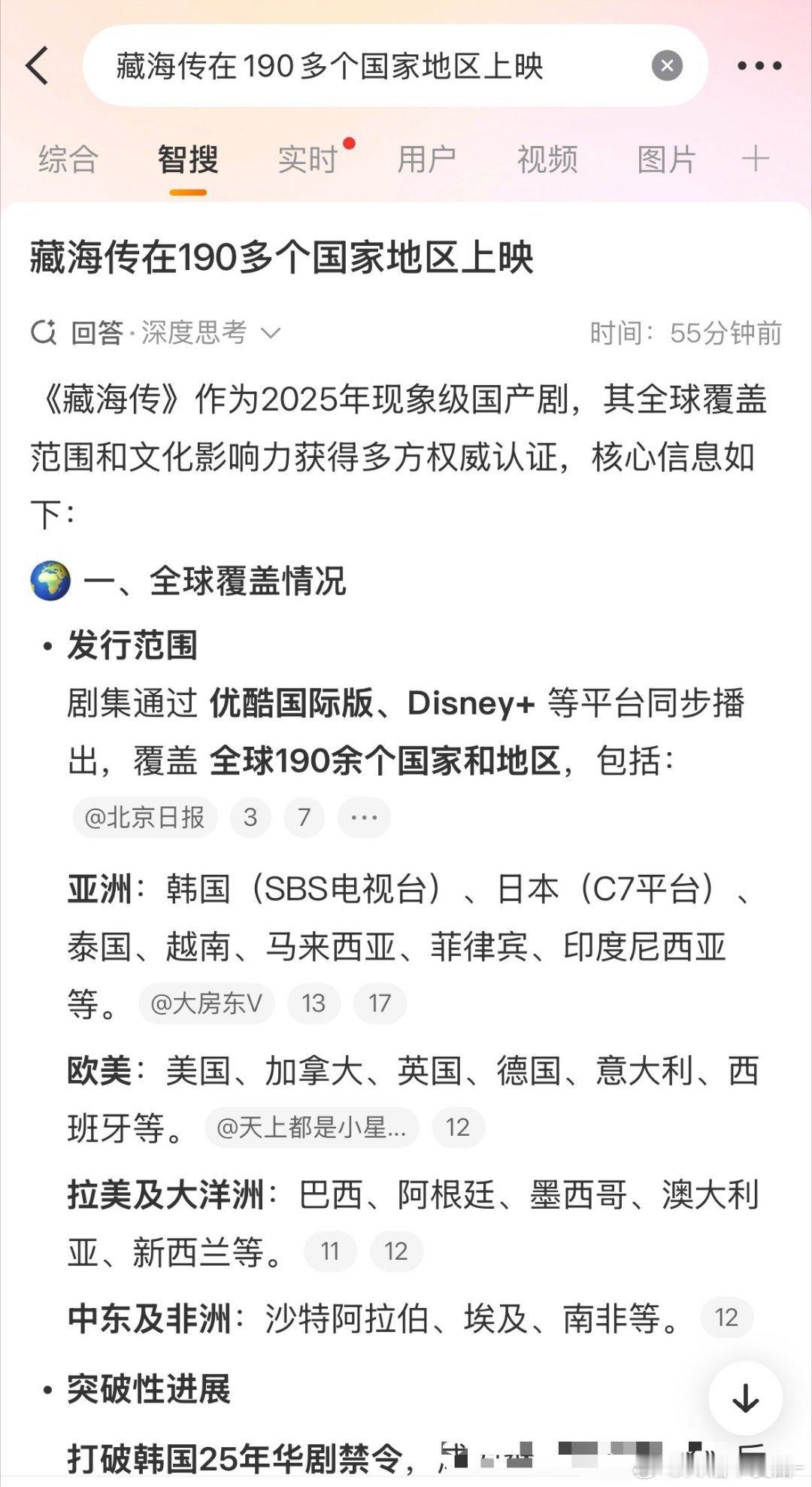Screen dimensions: 812x1487
Task: Open citation 11 in the 拉美及大洋洲 paragraph
Action: (x=330, y=1251)
